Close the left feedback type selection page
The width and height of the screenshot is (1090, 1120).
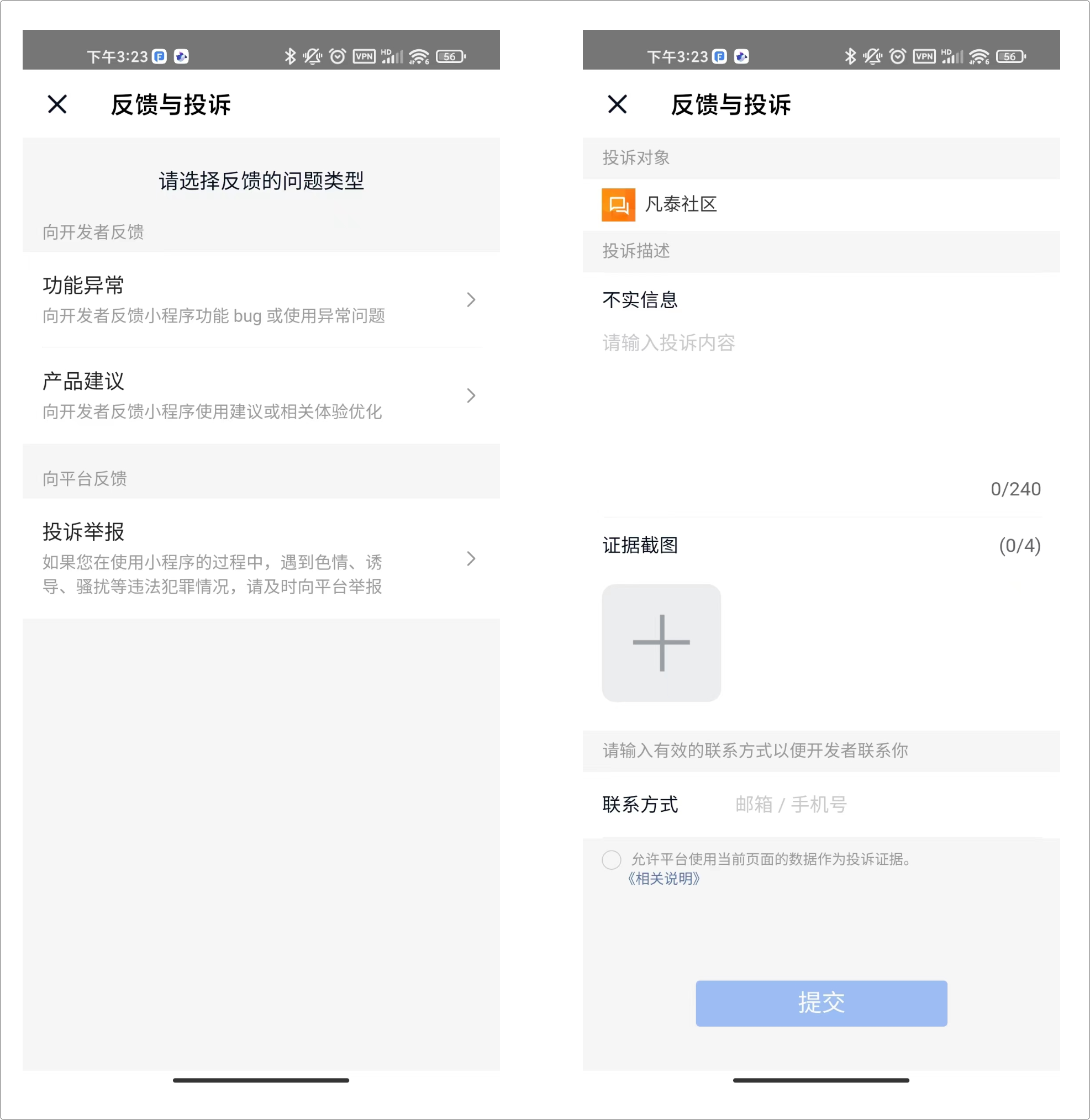pos(57,104)
